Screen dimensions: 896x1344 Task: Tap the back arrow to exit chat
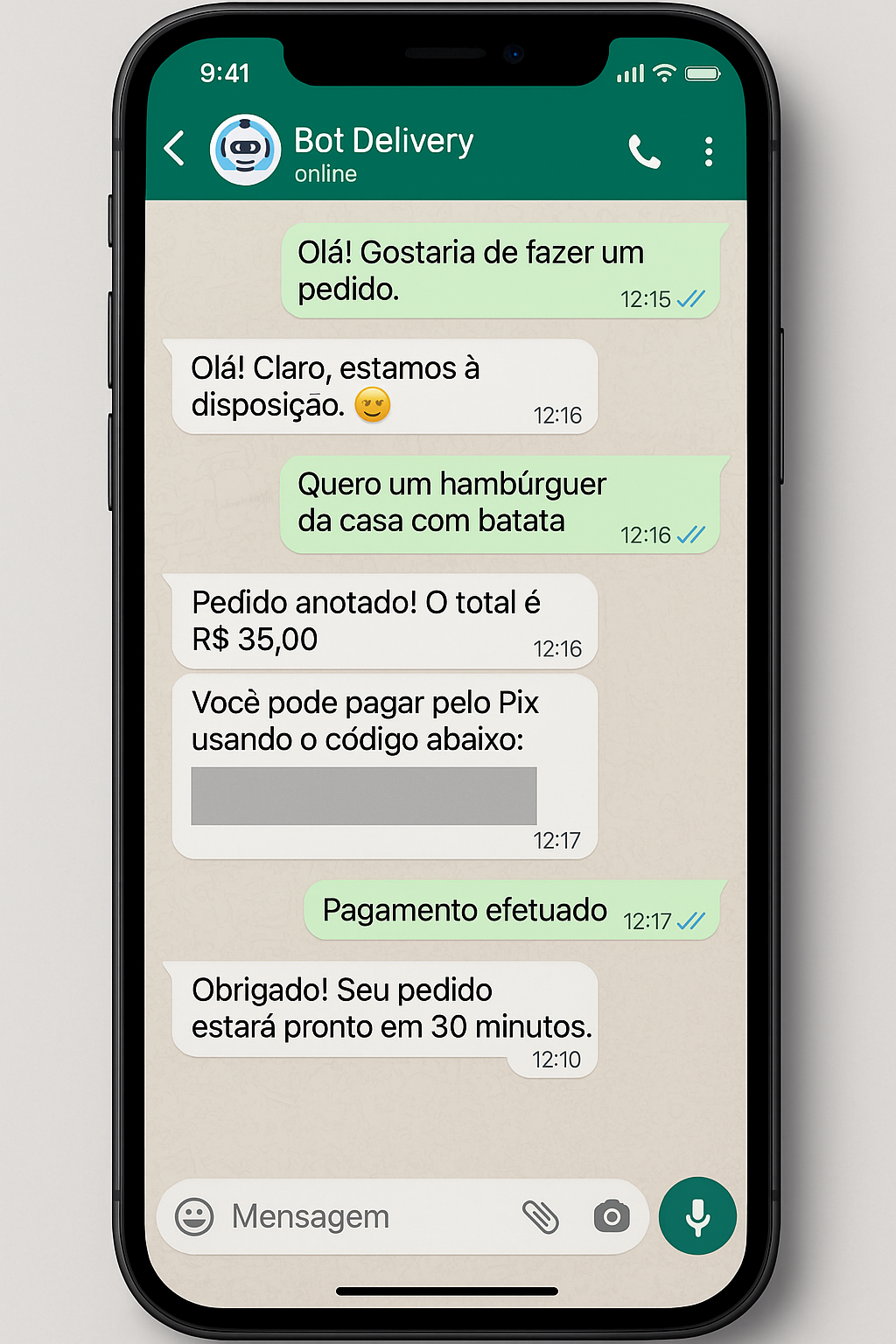[x=173, y=150]
